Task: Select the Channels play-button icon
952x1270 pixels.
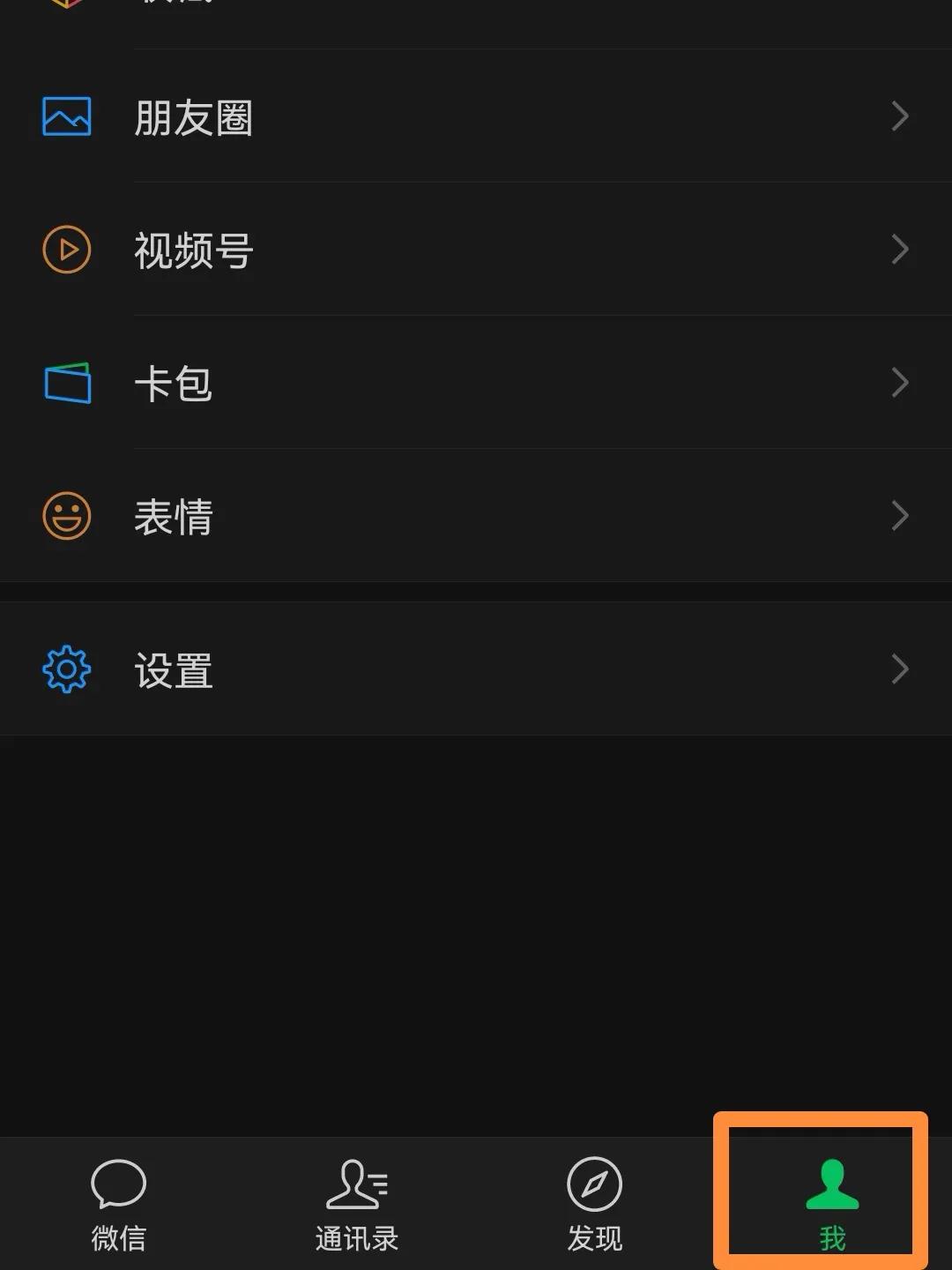Action: pyautogui.click(x=66, y=250)
